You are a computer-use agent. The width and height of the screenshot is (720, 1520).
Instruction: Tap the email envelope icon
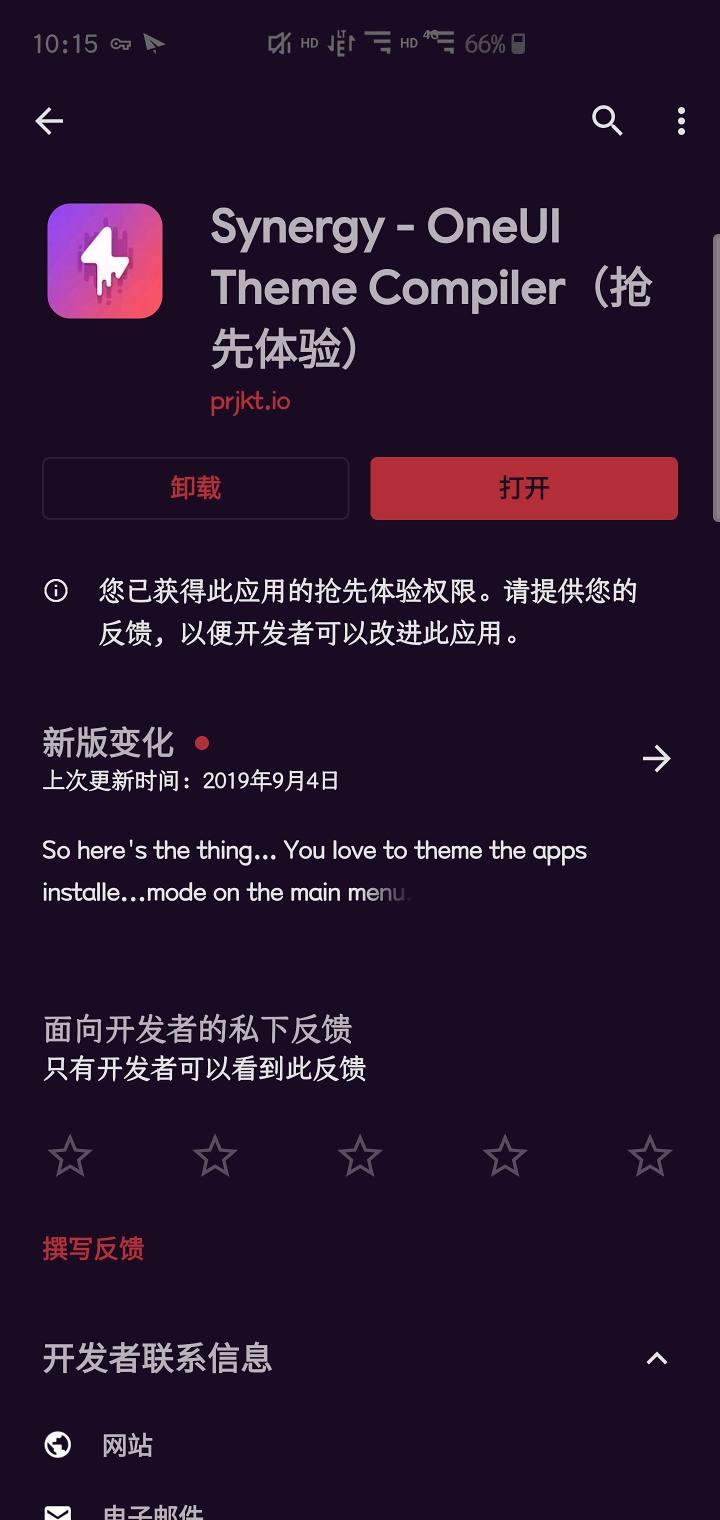57,1510
